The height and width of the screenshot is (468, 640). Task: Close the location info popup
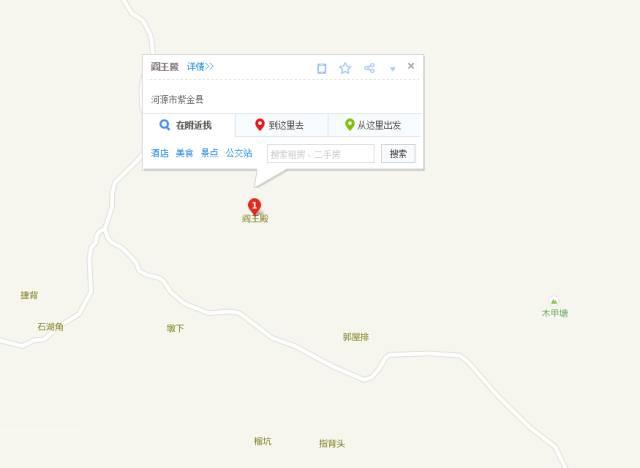tap(411, 66)
